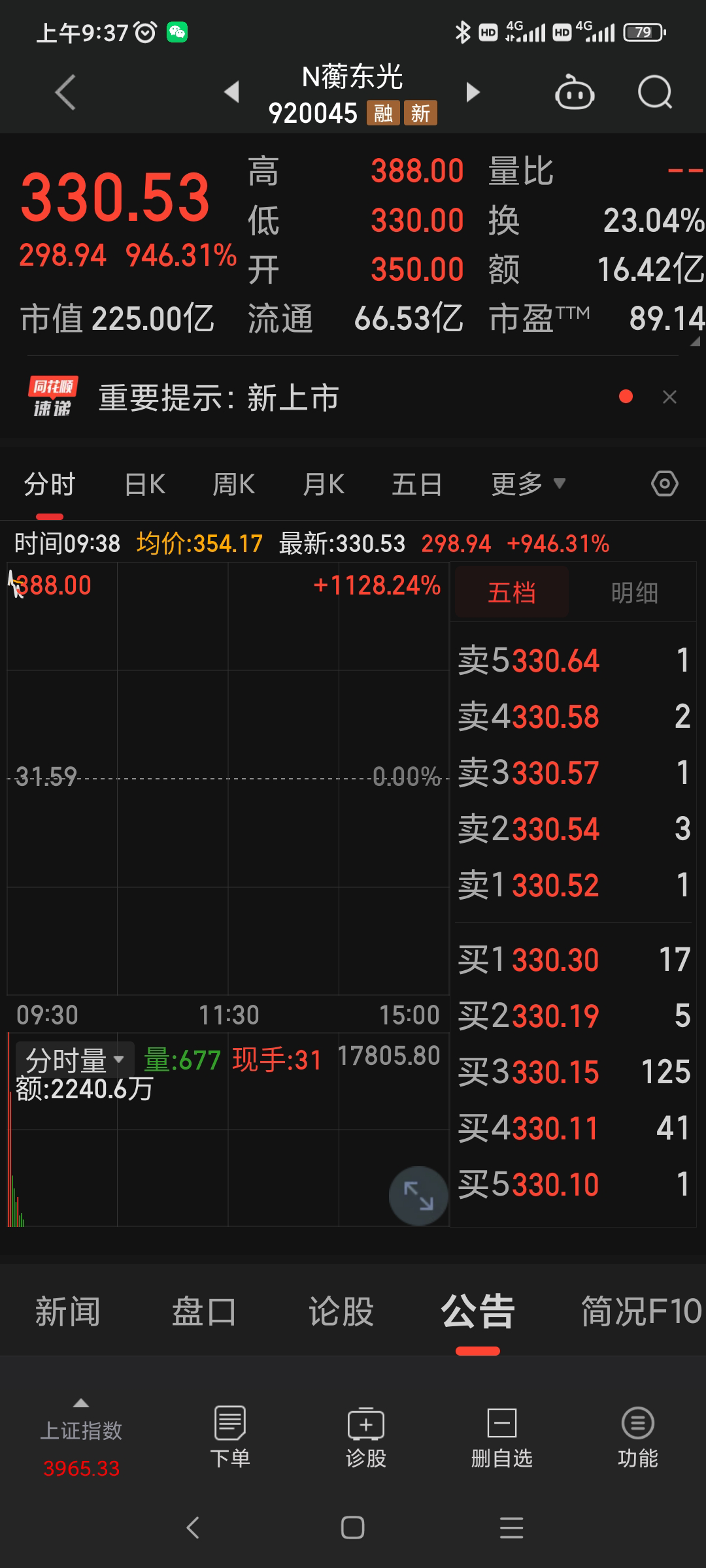Switch to the 周K chart tab
Viewport: 706px width, 1568px height.
point(233,485)
